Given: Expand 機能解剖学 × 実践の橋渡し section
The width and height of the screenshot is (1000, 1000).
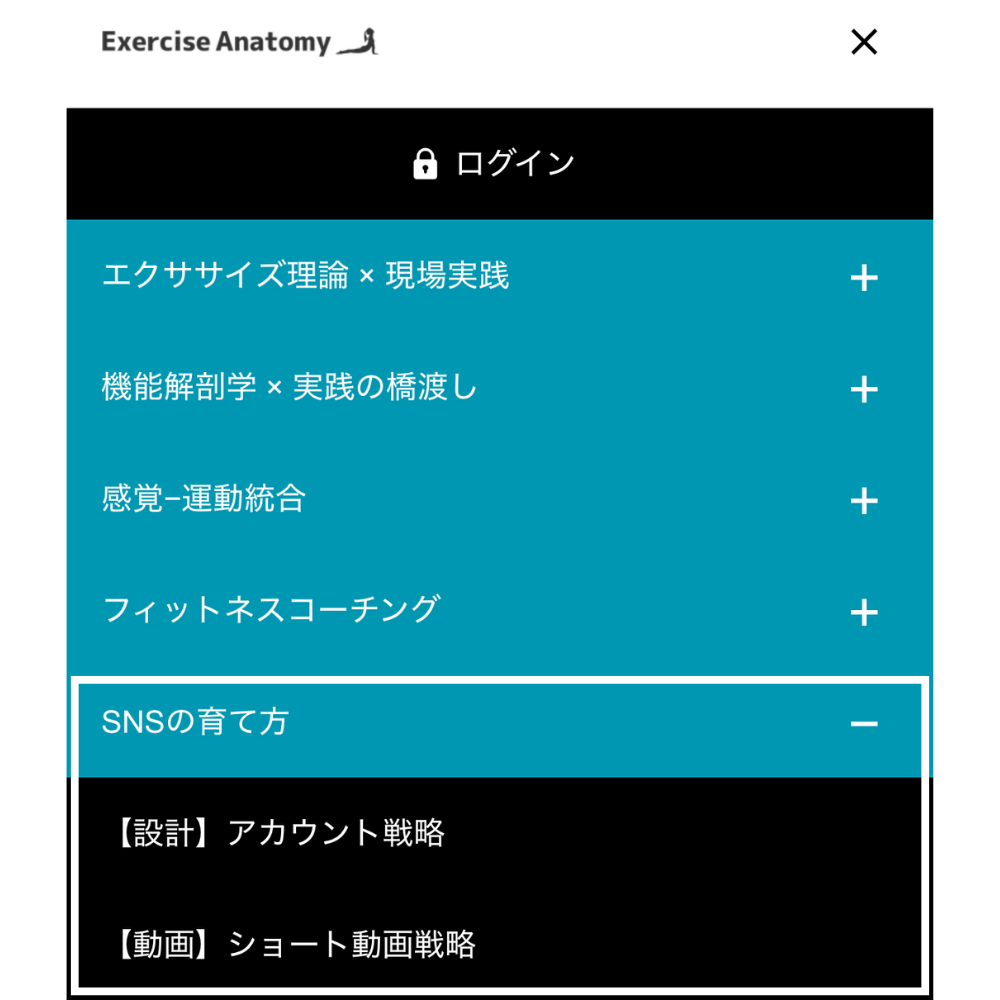Looking at the screenshot, I should [863, 390].
